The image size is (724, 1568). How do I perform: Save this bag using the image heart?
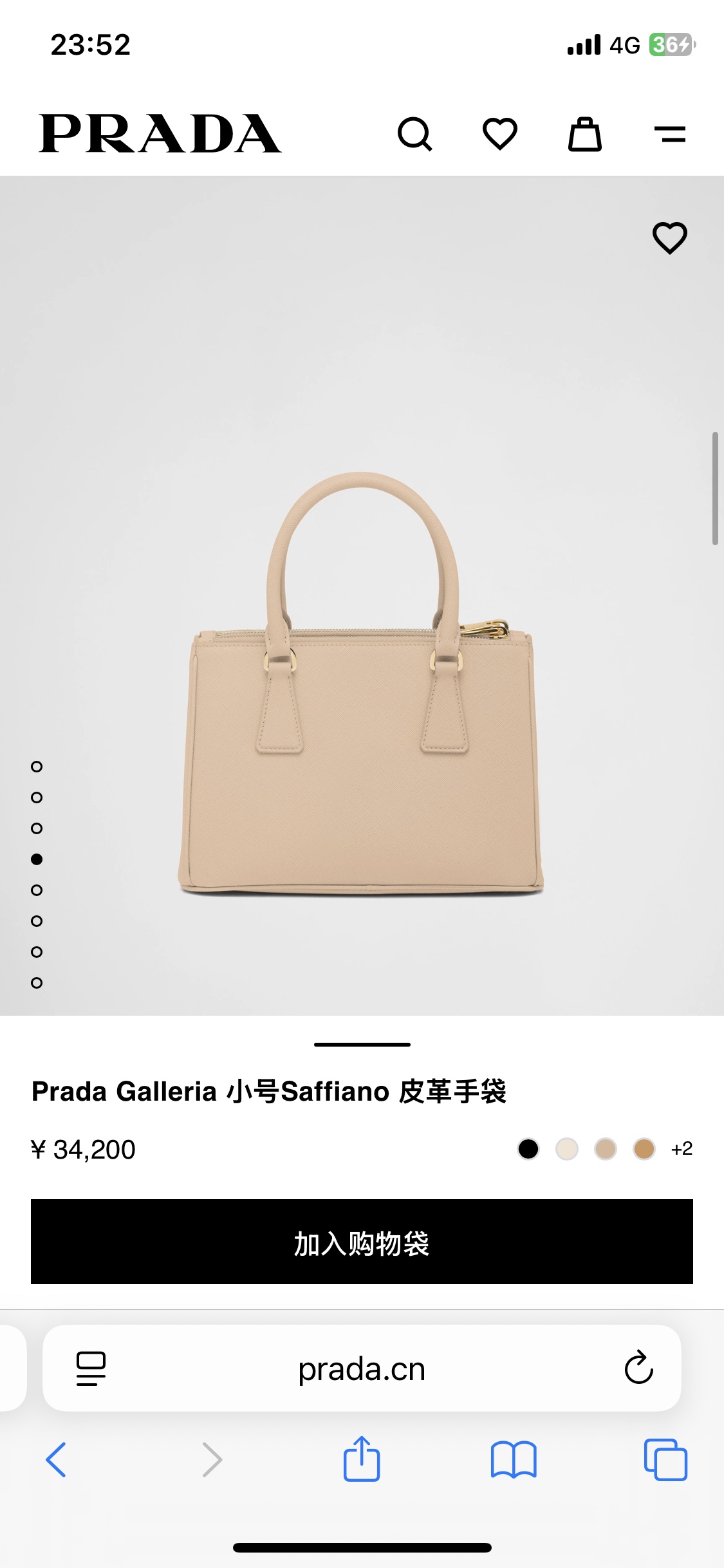coord(670,238)
